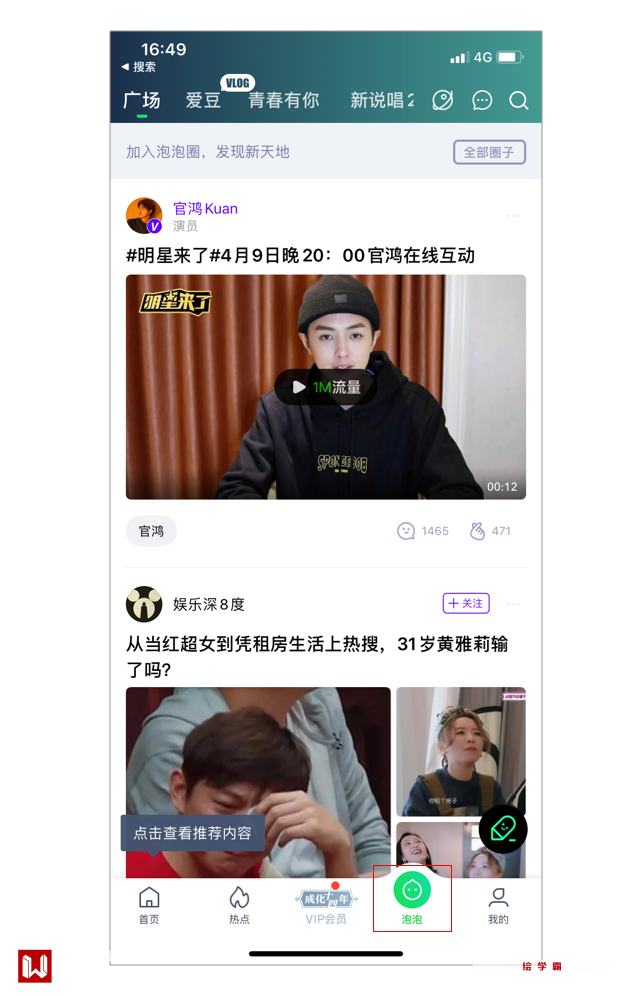
Task: Open more options on 官鸿 Kuan's post
Action: pos(513,216)
